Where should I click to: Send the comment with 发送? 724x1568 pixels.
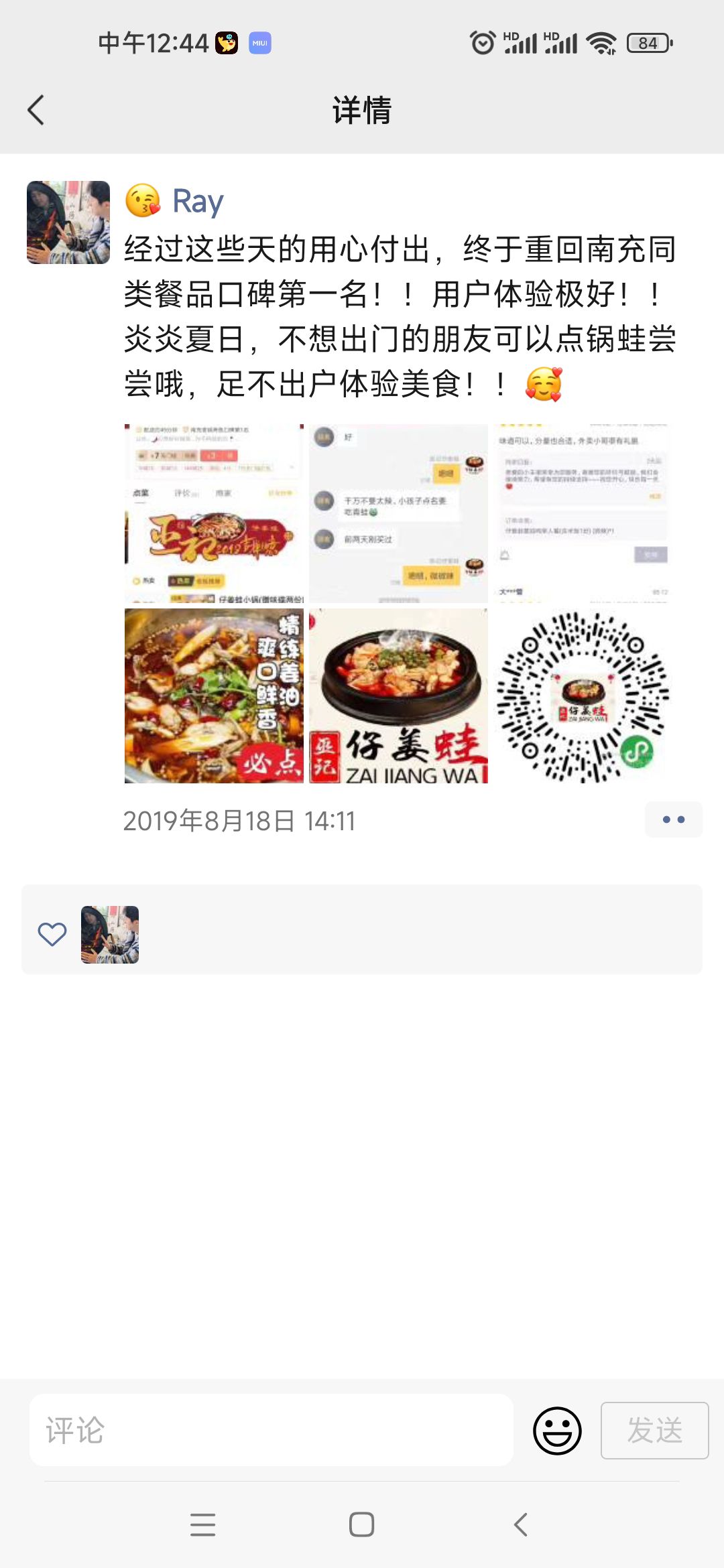point(654,1430)
